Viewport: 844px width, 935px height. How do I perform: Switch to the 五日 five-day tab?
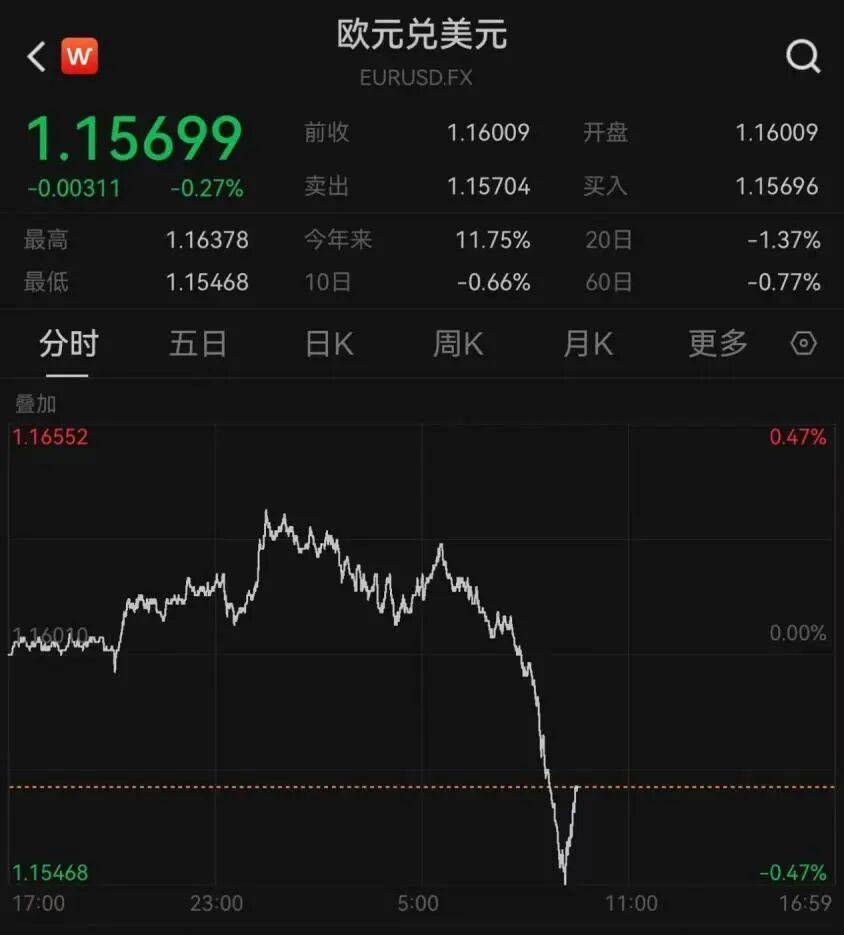click(x=197, y=343)
